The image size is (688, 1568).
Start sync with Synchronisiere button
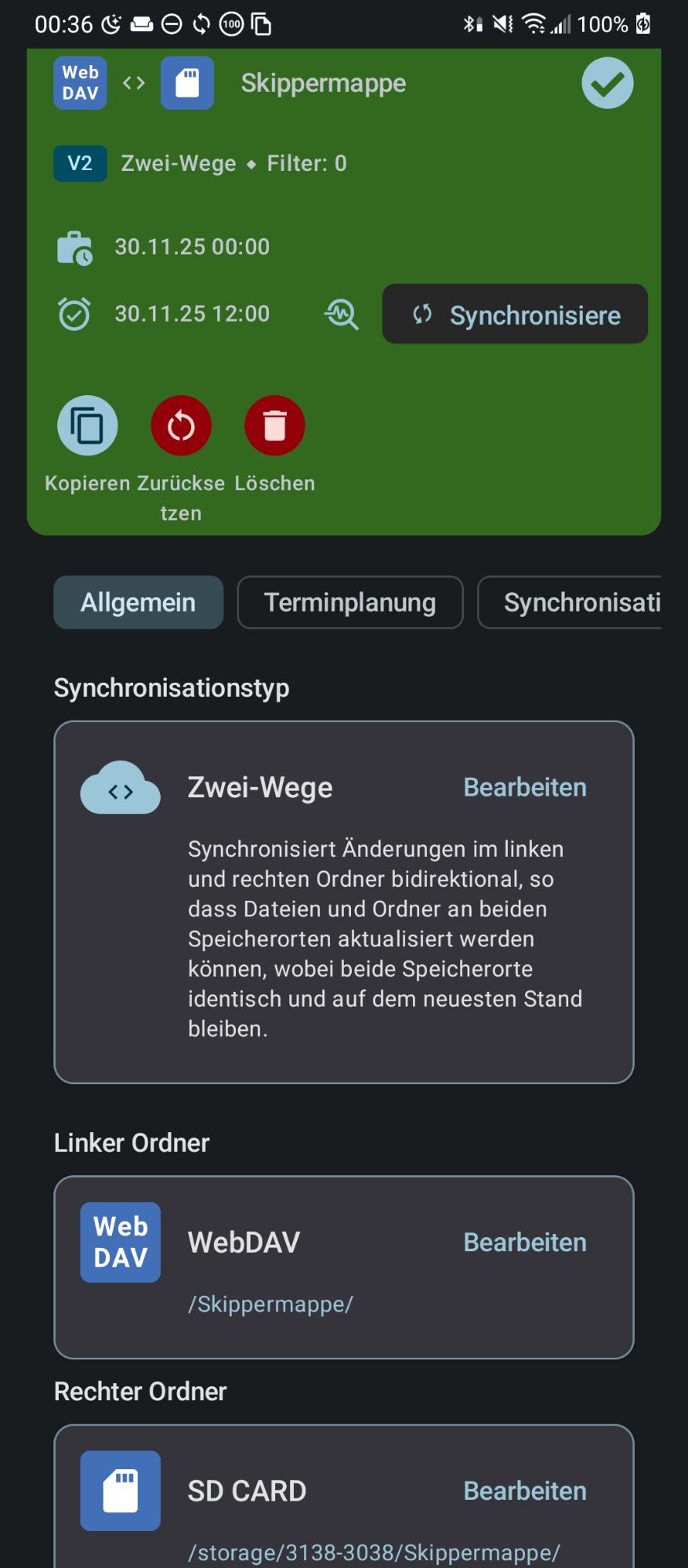point(515,314)
